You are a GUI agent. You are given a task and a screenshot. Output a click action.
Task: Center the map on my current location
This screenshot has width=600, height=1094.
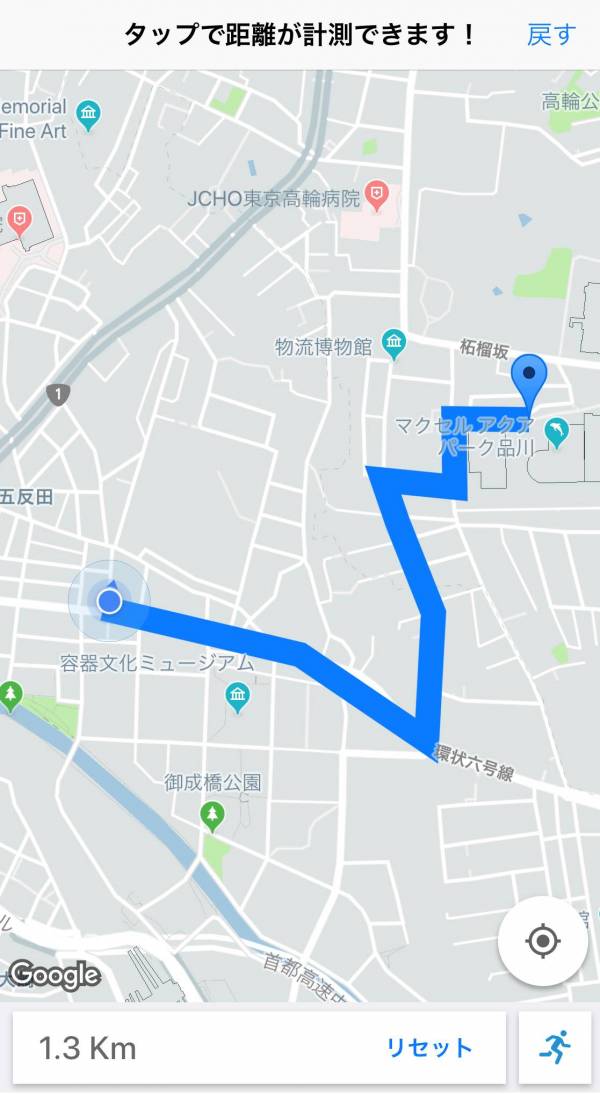tap(543, 941)
